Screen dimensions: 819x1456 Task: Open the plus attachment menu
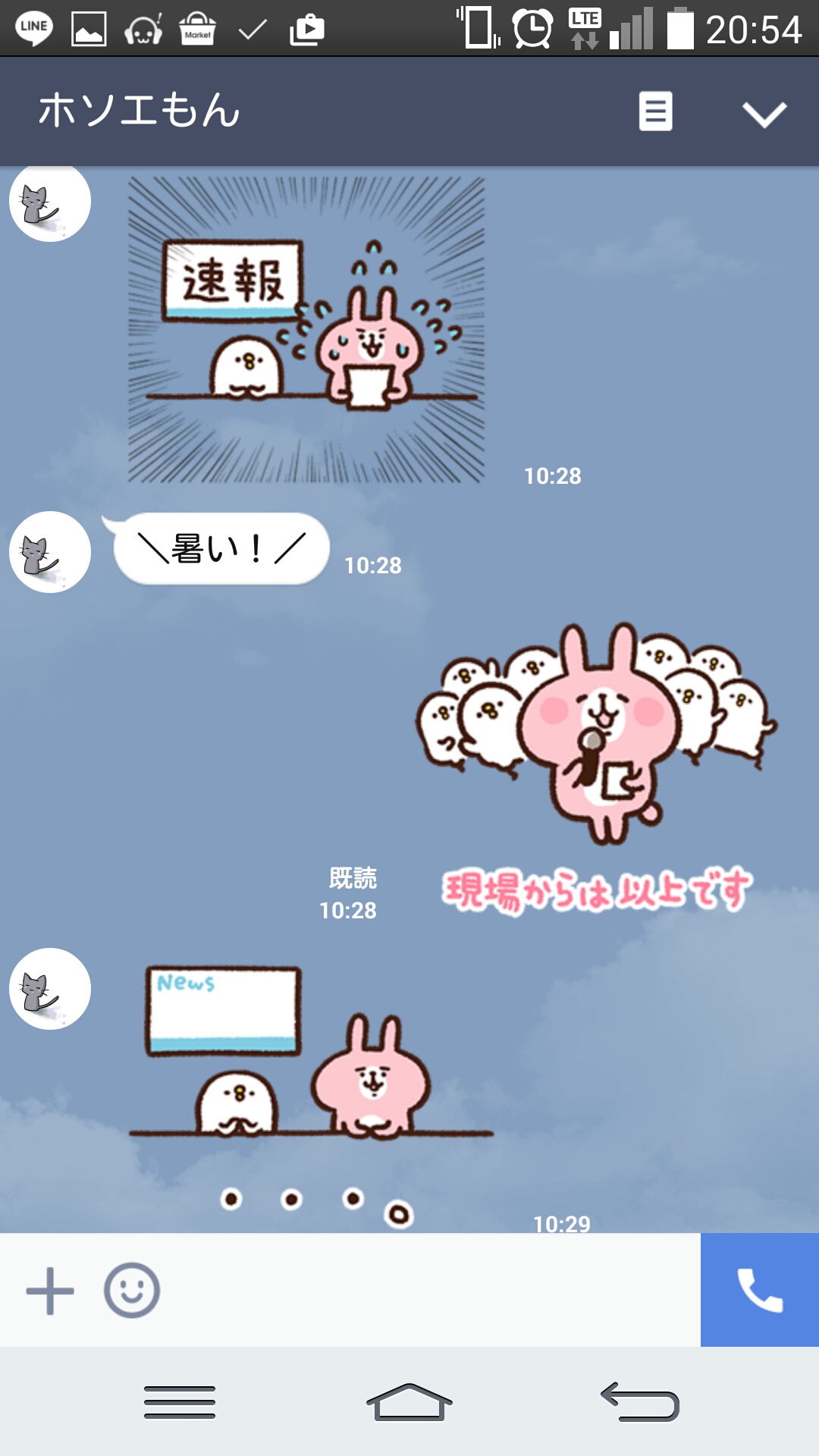click(x=50, y=1290)
